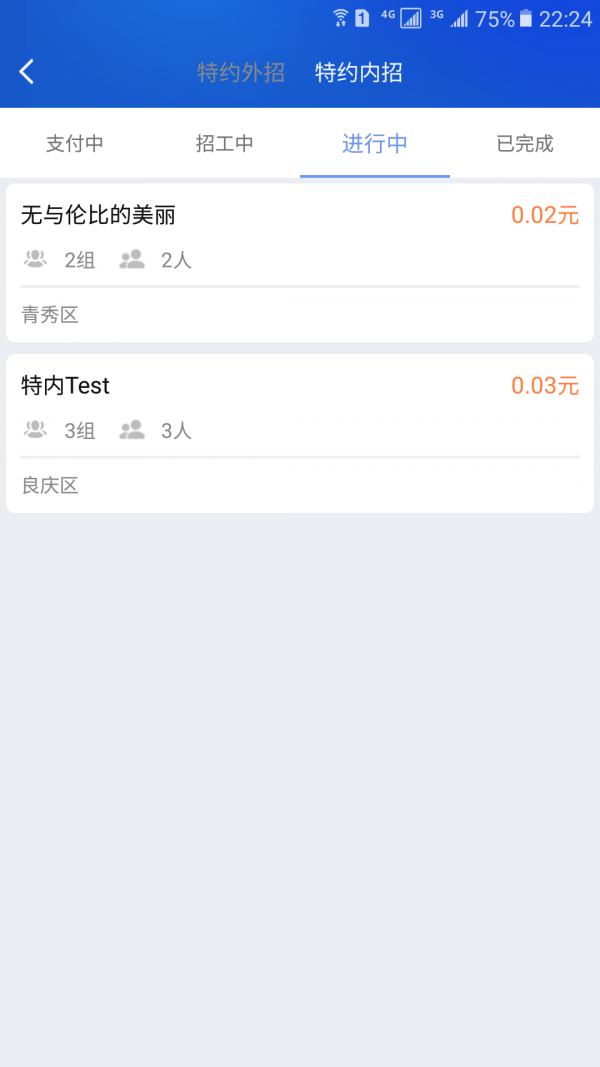Viewport: 600px width, 1067px height.
Task: Switch to the 特约外招 tab
Action: pyautogui.click(x=241, y=72)
